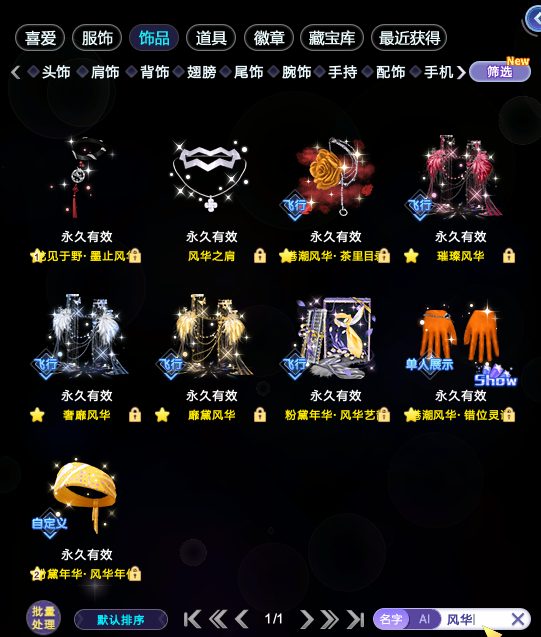Image resolution: width=541 pixels, height=637 pixels.
Task: Open the 徽章 tab
Action: point(268,38)
